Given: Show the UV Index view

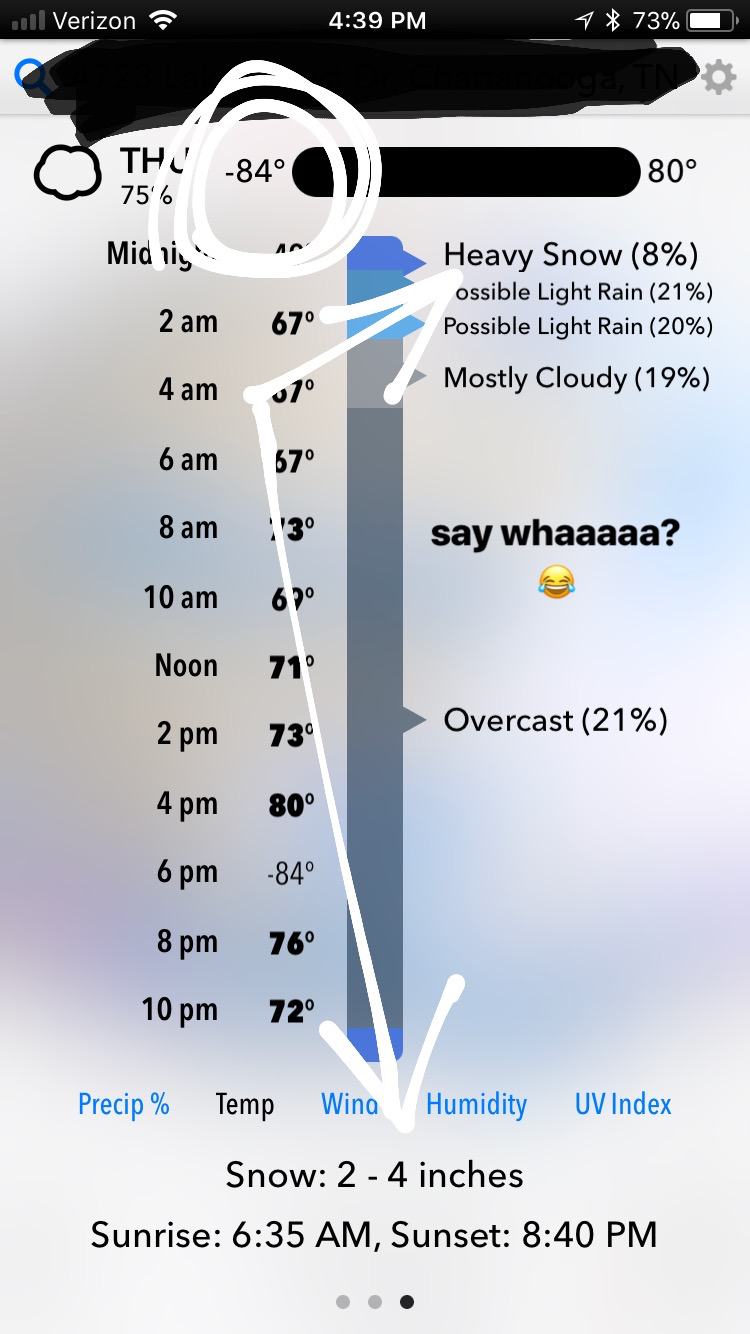Looking at the screenshot, I should (x=623, y=1104).
